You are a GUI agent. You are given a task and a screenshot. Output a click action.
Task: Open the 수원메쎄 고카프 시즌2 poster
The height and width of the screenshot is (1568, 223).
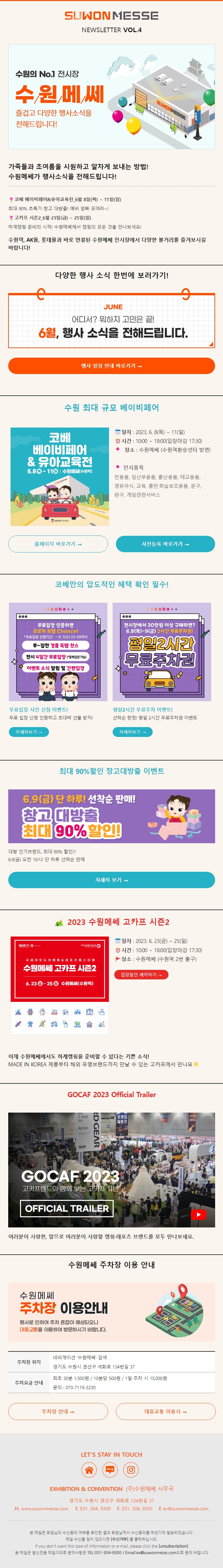pos(60,969)
